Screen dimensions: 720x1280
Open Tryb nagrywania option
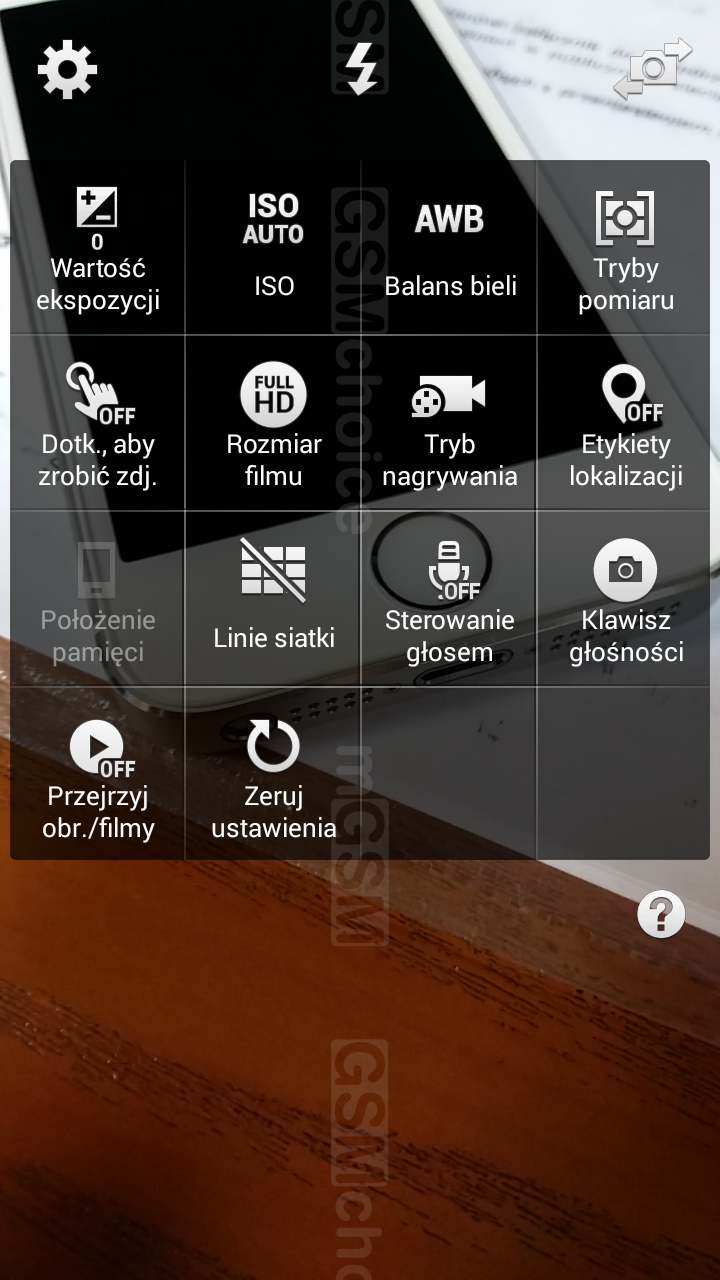click(449, 424)
